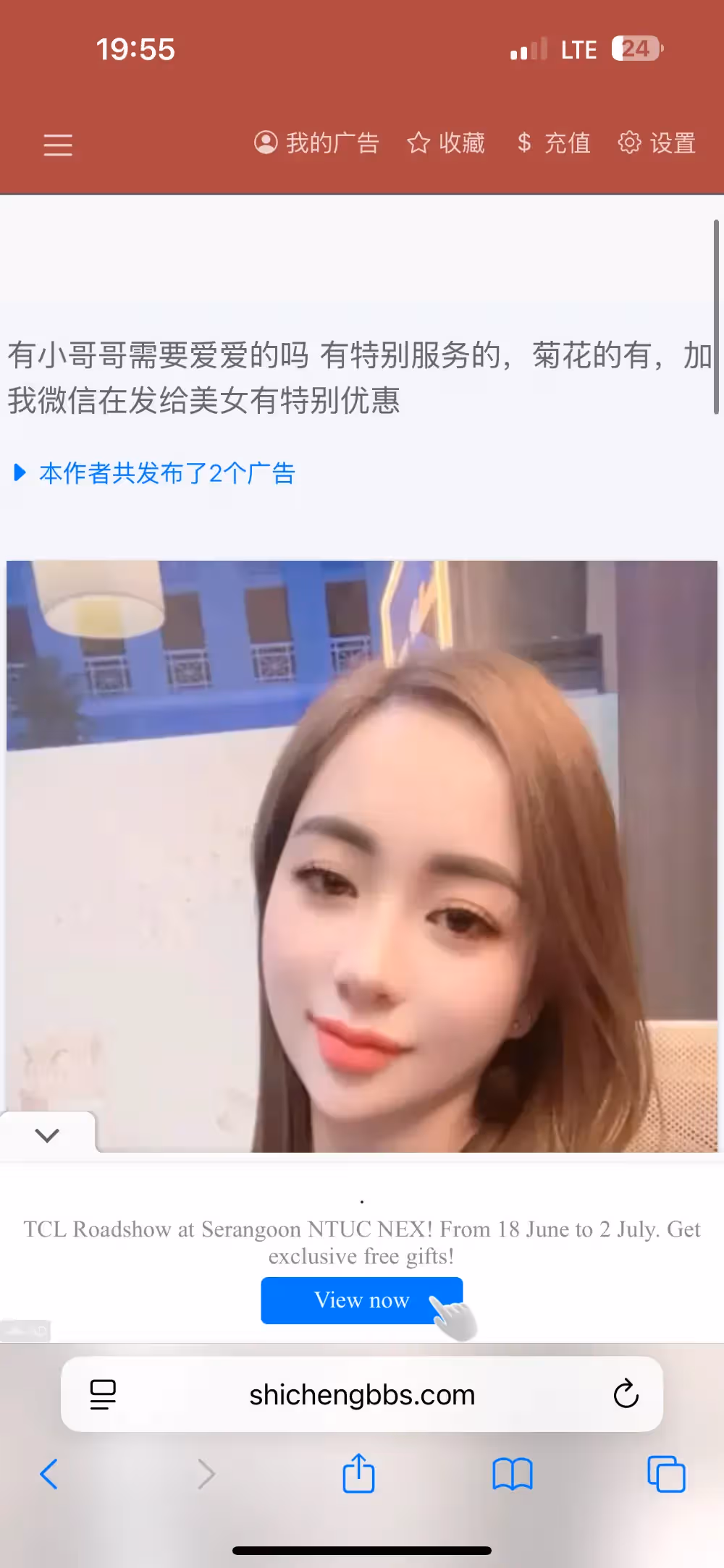Go to 充值 top-up page
This screenshot has height=1568, width=724.
554,143
